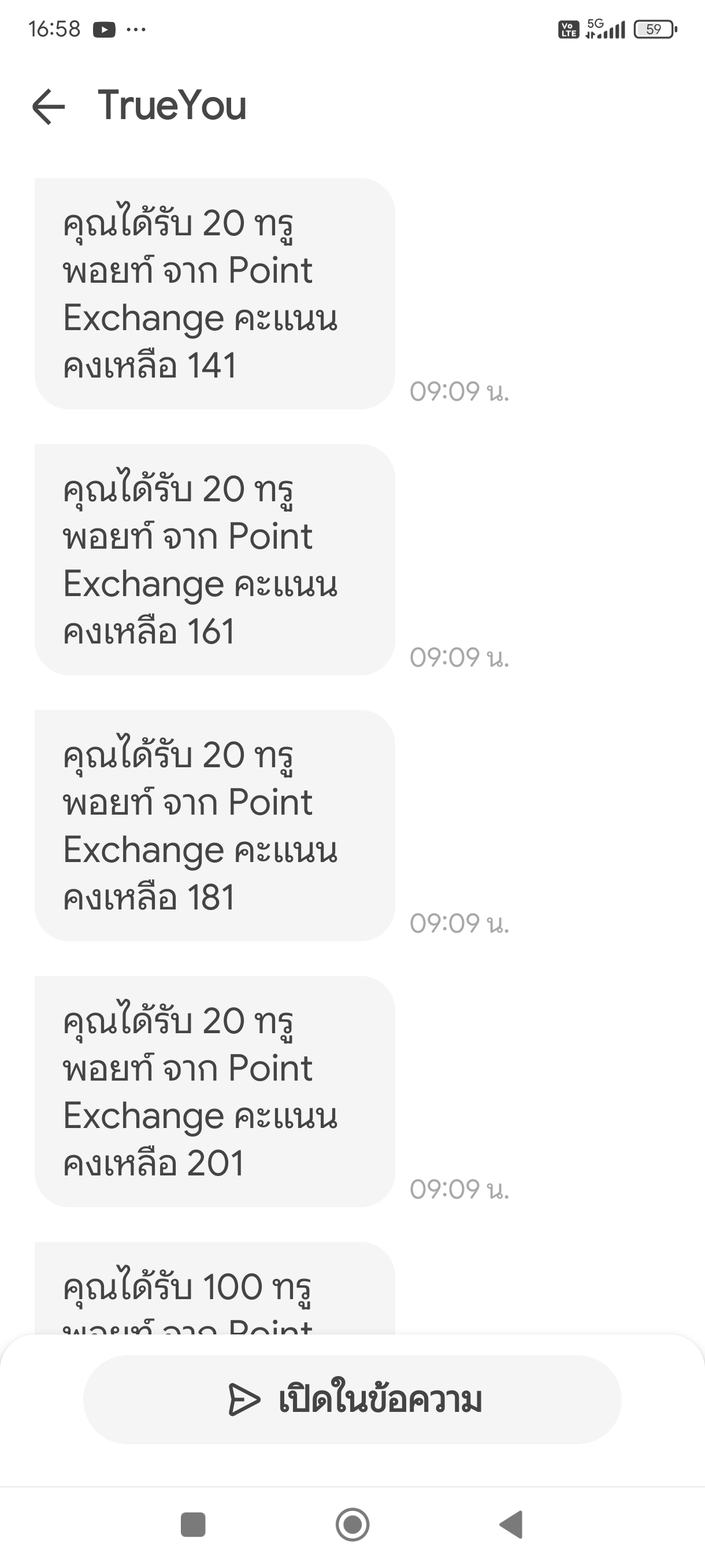Image resolution: width=705 pixels, height=1568 pixels.
Task: Tap the system home button
Action: tap(352, 1524)
